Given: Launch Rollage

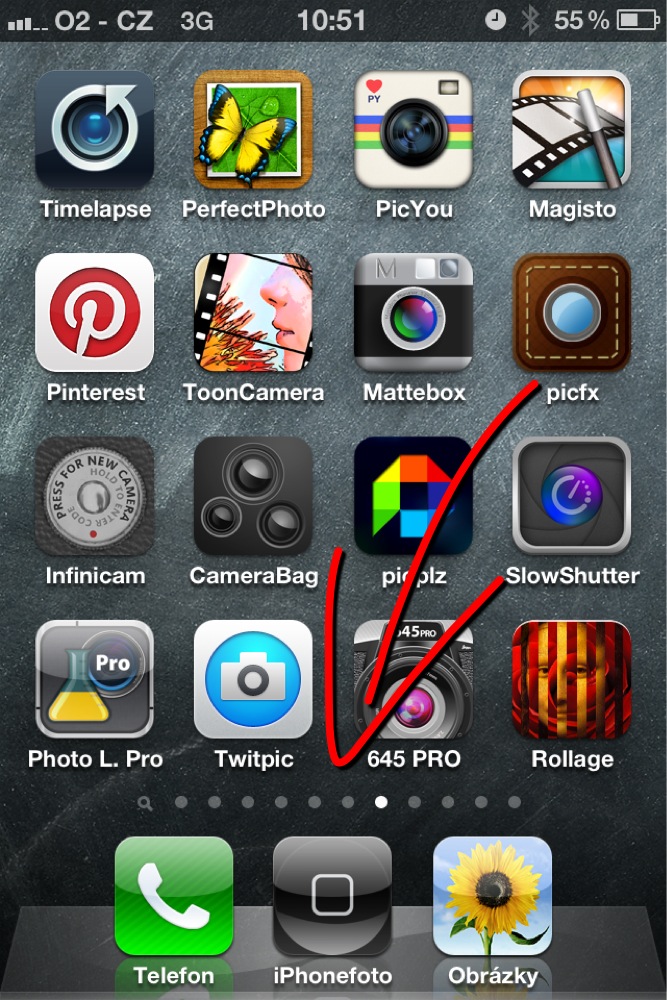Looking at the screenshot, I should [x=572, y=679].
